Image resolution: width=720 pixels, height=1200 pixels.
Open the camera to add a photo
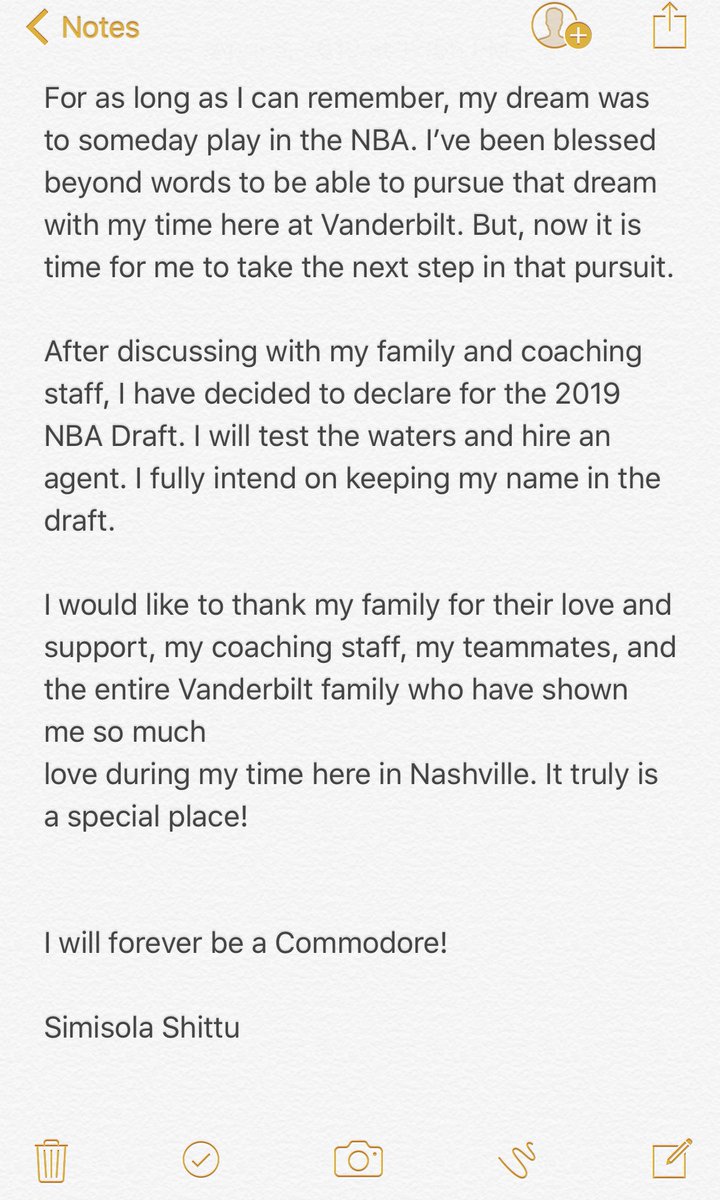pos(359,1160)
